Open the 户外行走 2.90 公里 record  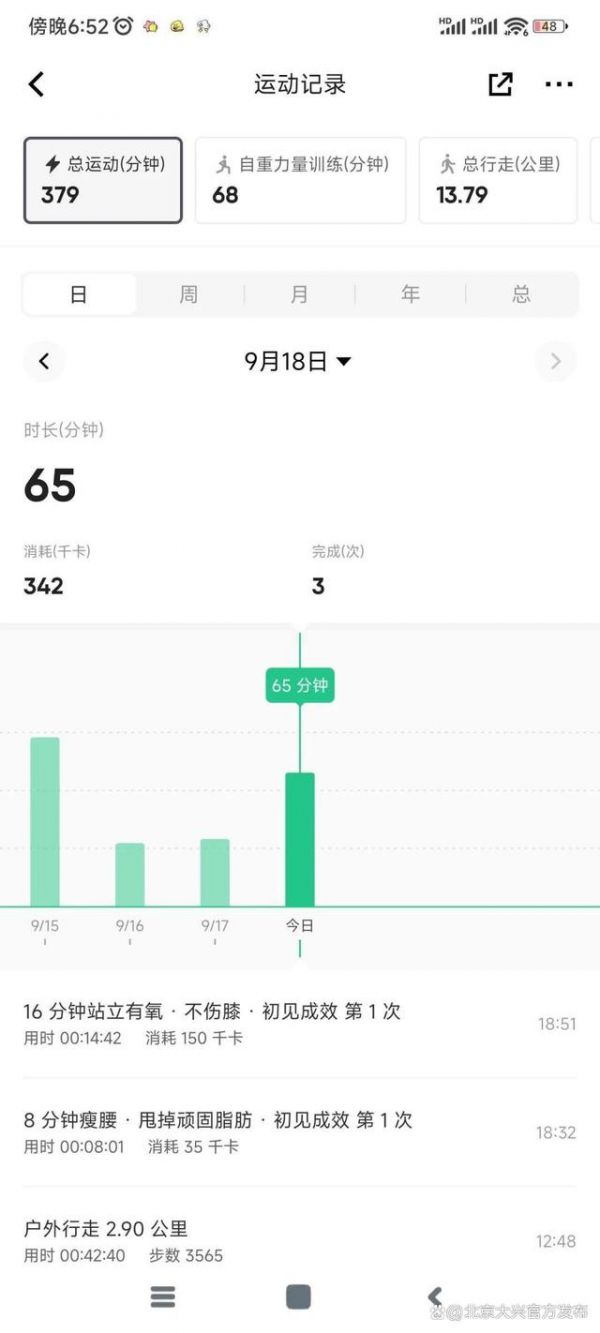pos(300,1241)
